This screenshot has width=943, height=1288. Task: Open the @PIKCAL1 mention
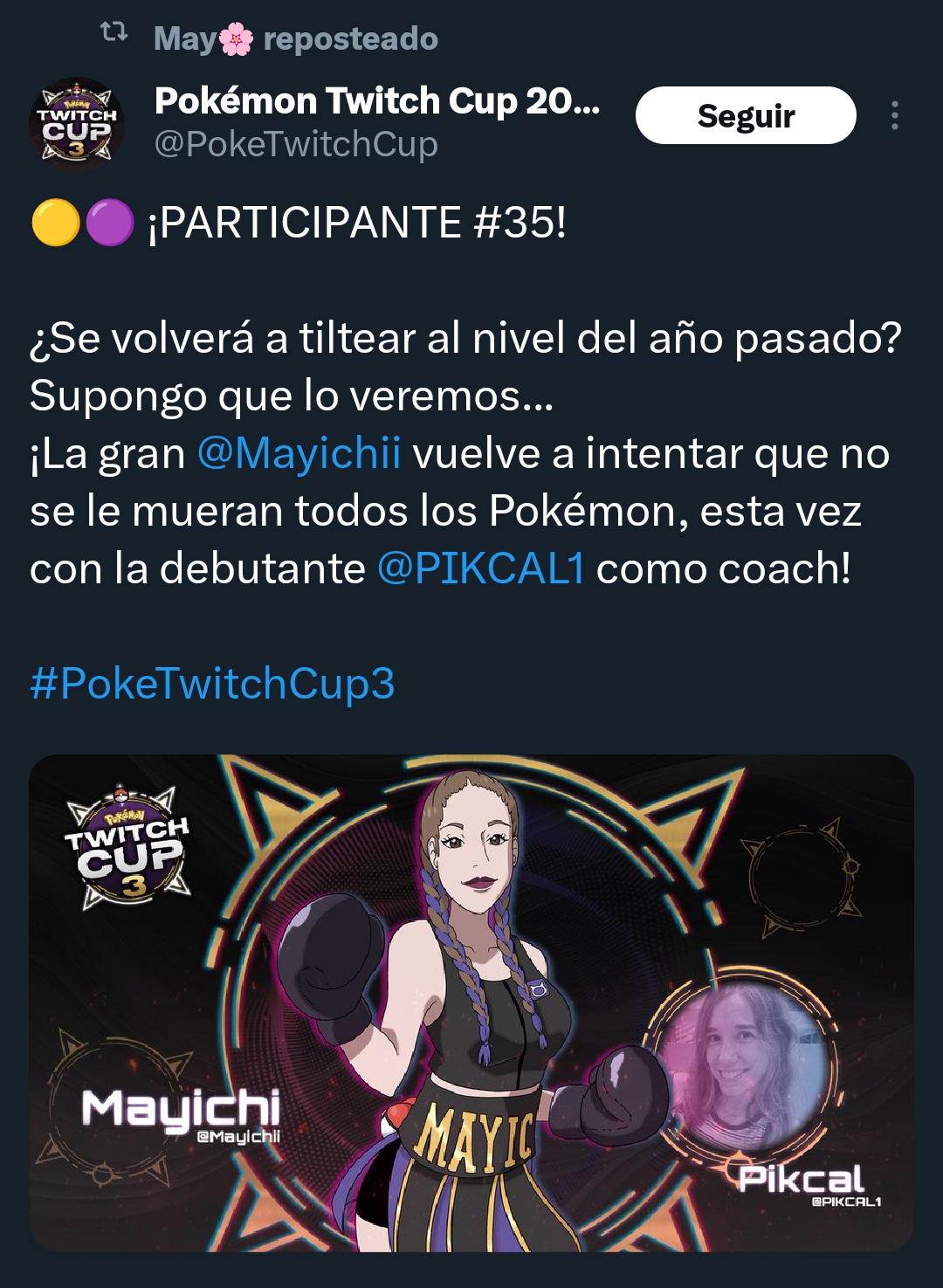point(480,568)
